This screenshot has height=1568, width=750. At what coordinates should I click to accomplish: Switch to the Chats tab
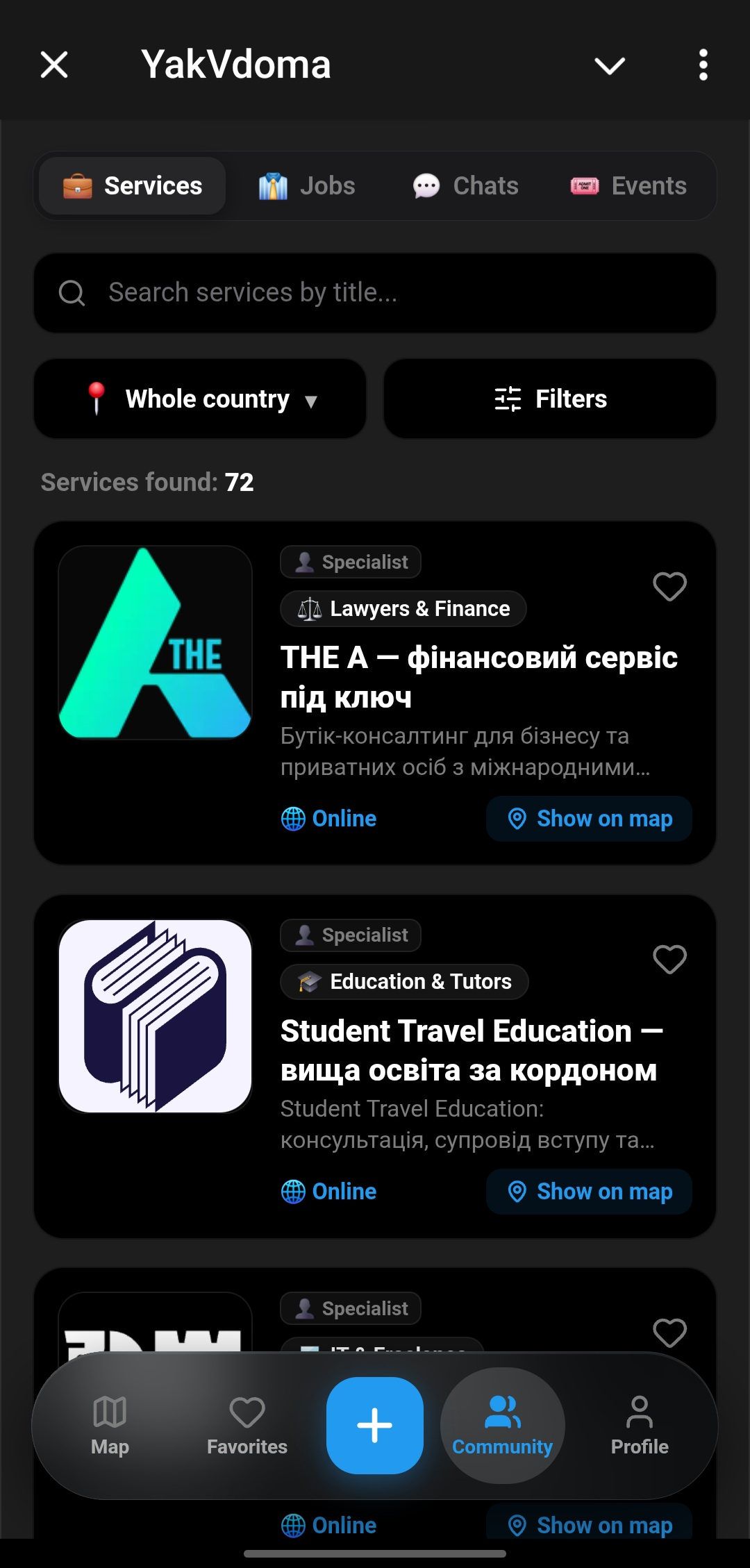click(465, 186)
